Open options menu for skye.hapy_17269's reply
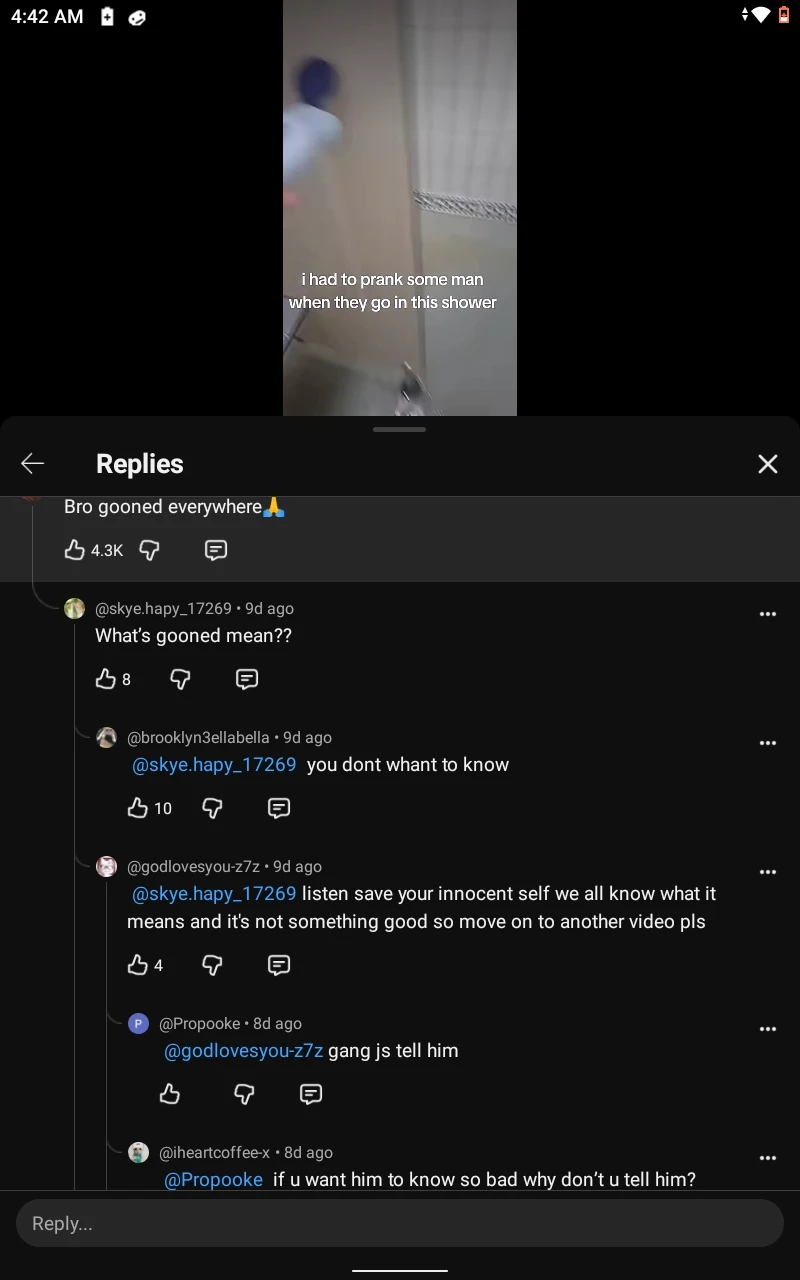 pos(768,614)
